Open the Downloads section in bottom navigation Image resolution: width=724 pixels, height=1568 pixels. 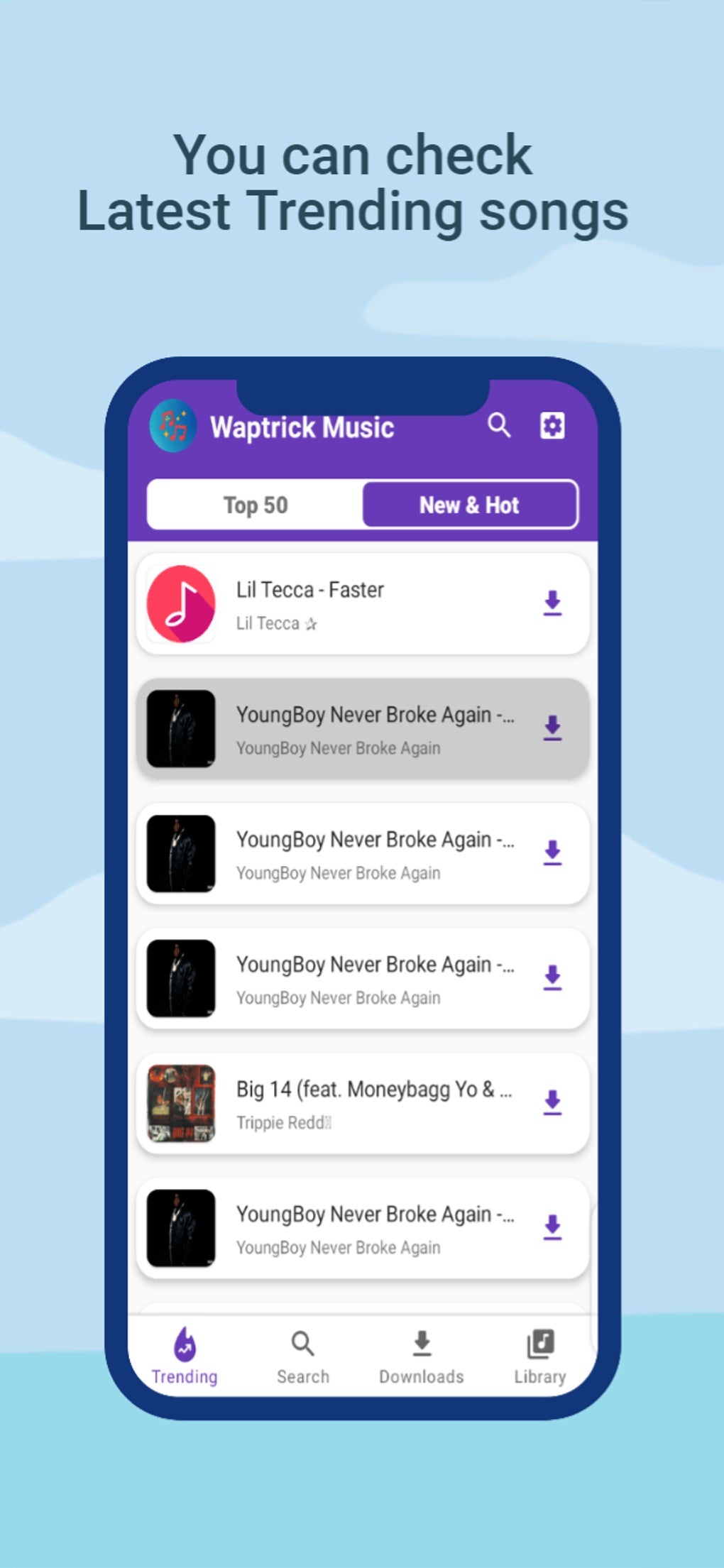point(421,1356)
